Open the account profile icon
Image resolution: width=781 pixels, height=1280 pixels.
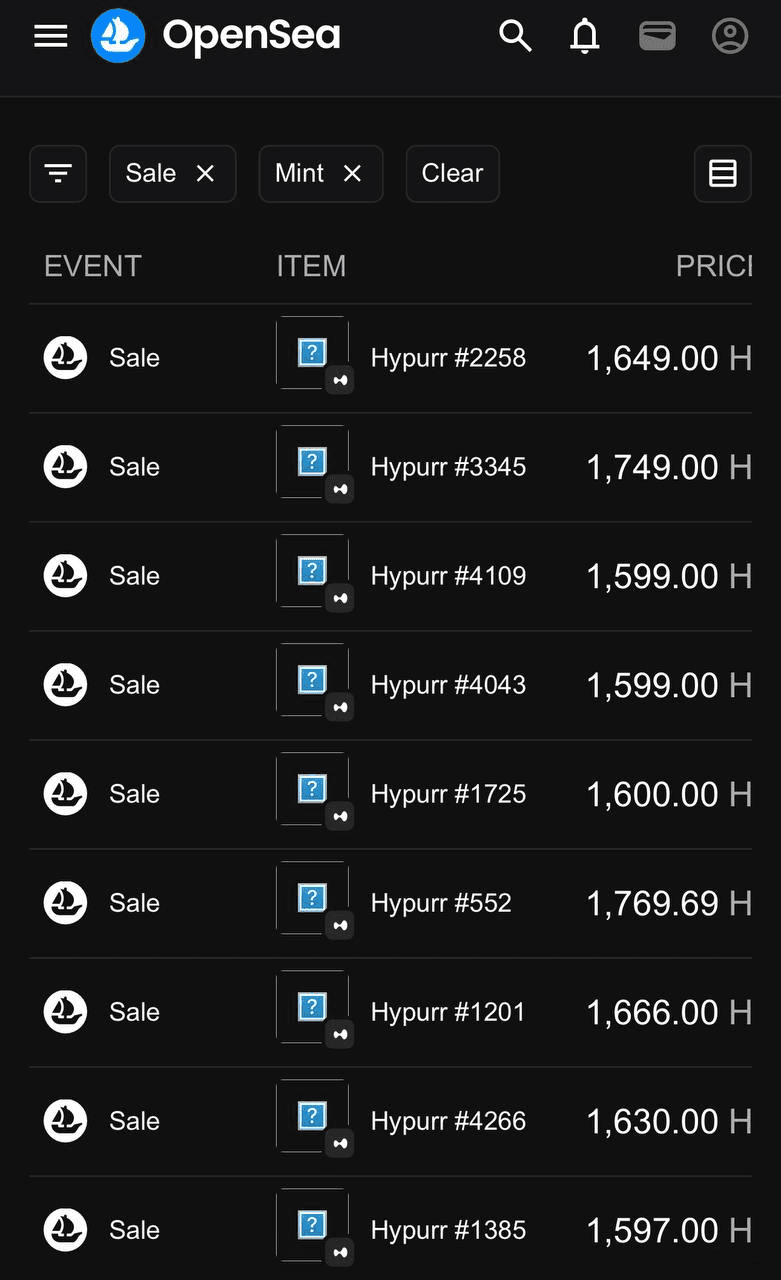(x=730, y=37)
